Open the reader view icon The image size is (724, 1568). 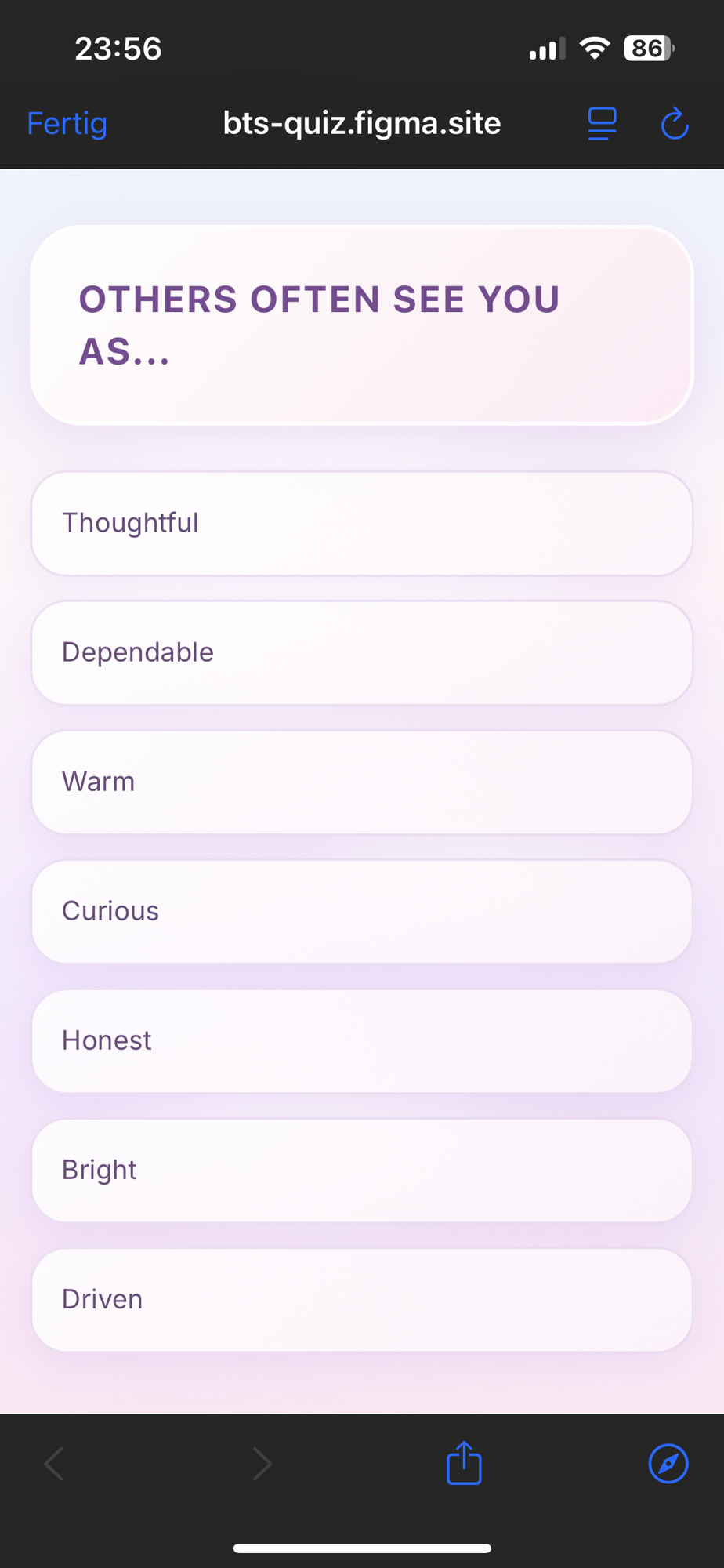[602, 124]
